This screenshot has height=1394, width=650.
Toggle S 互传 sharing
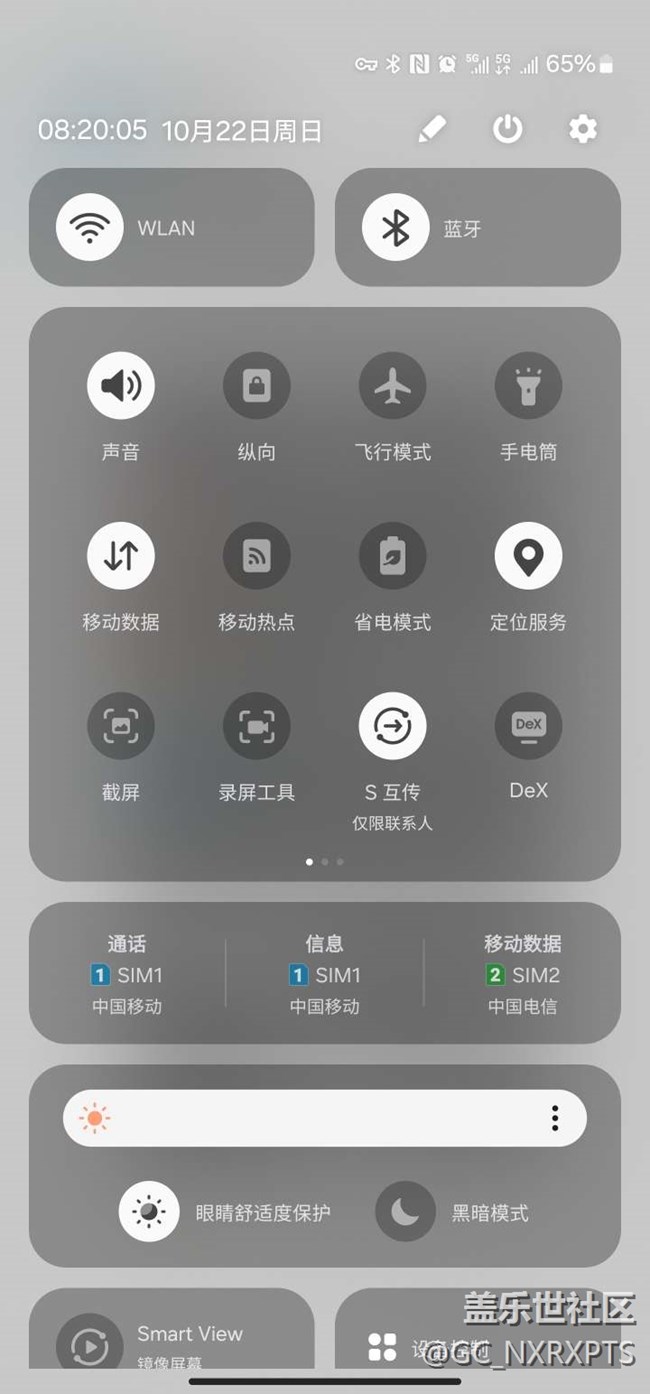tap(393, 726)
